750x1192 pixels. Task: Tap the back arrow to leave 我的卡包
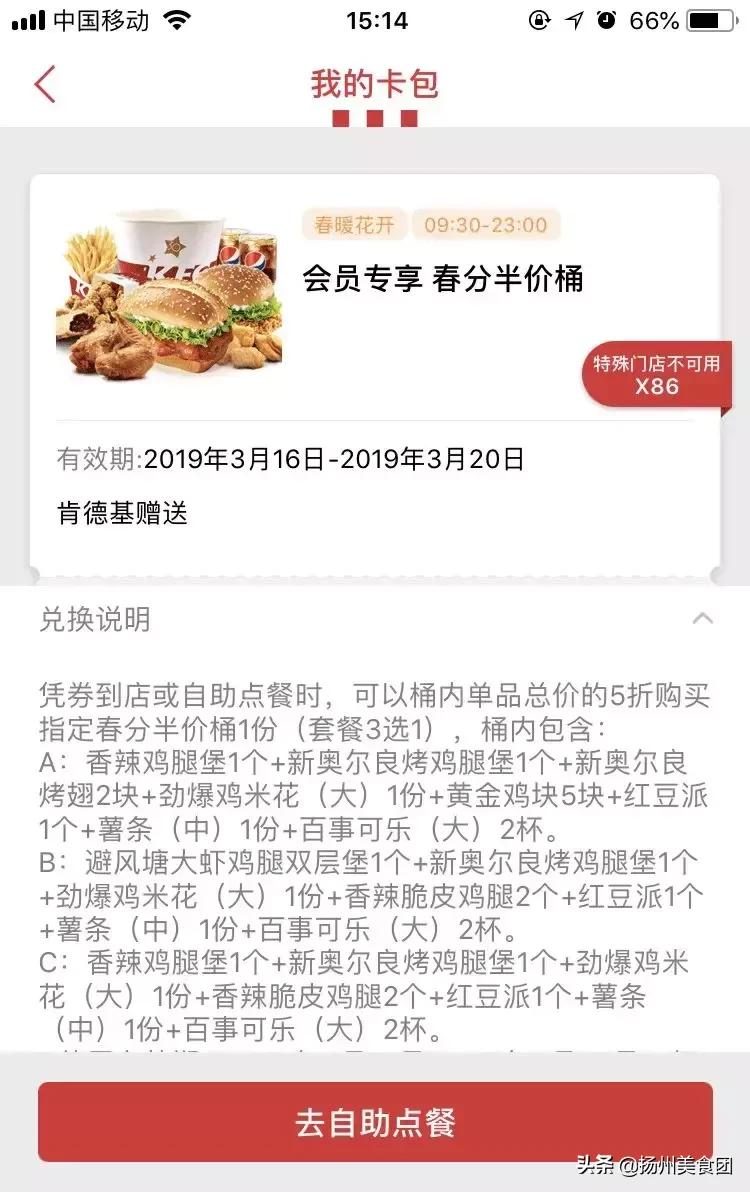click(x=44, y=84)
